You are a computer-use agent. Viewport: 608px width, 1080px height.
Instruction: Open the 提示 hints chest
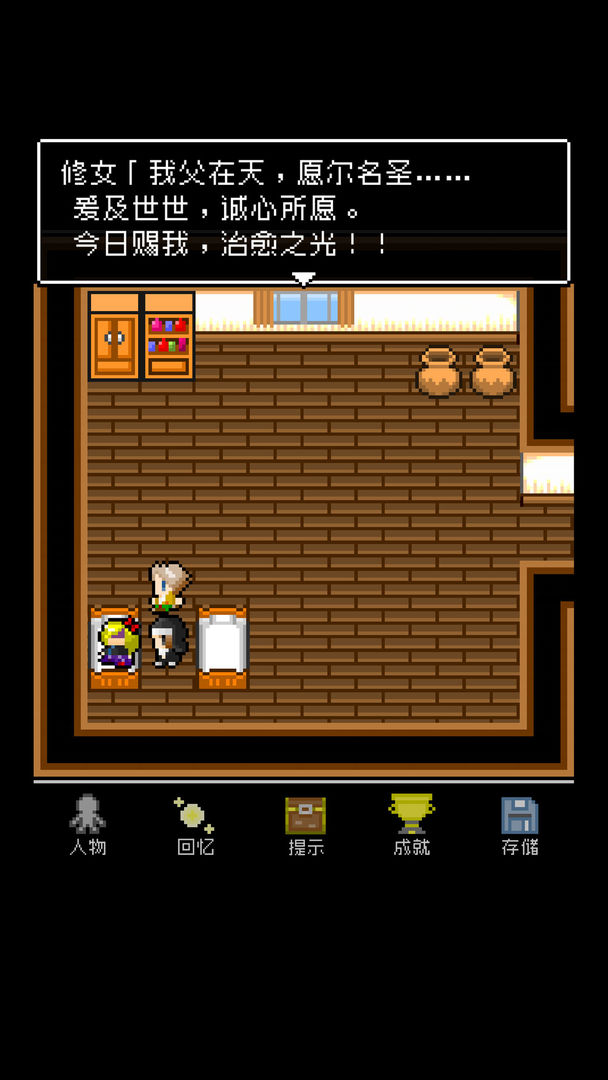click(x=305, y=824)
